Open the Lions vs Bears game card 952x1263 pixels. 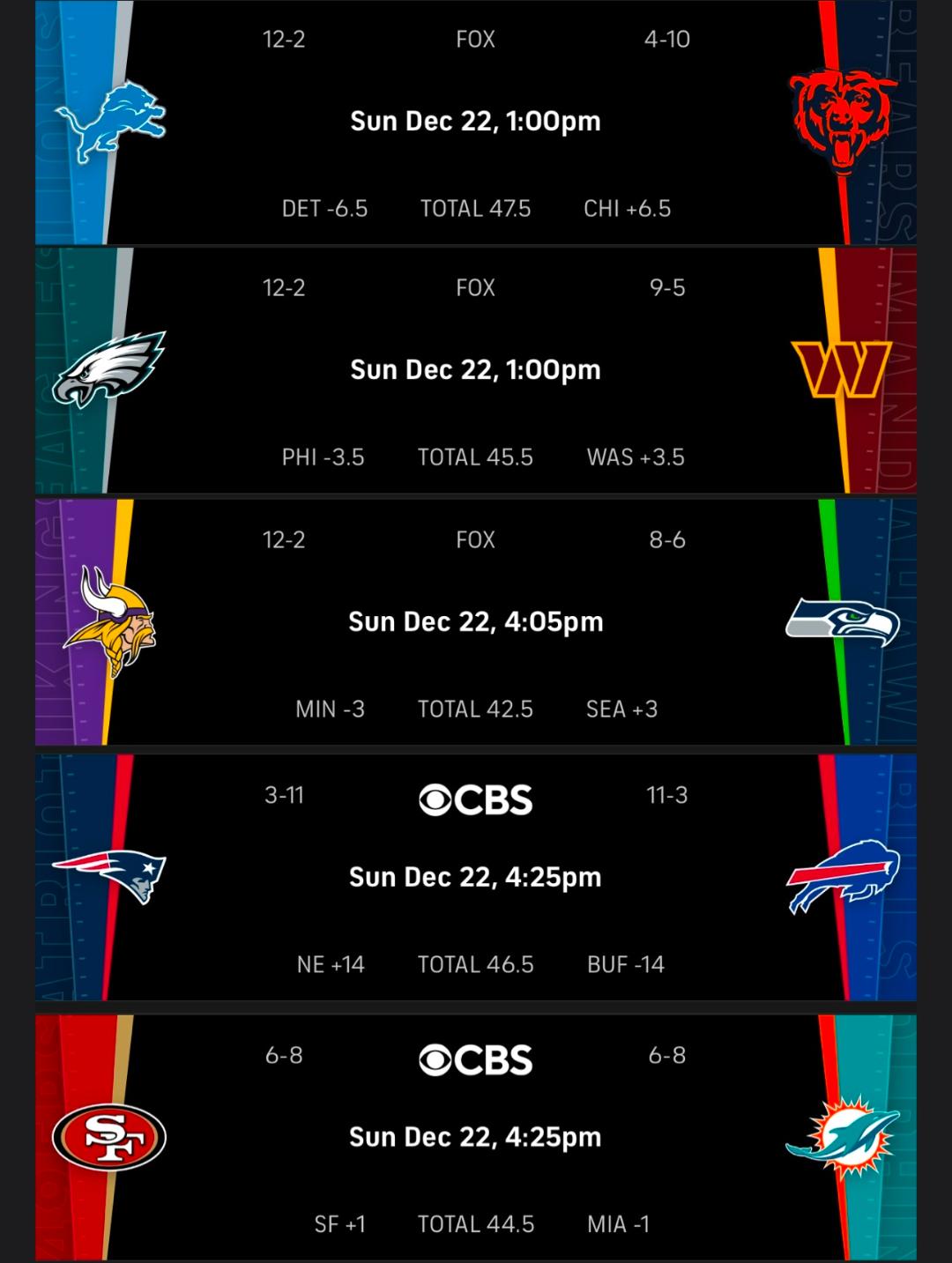point(475,122)
